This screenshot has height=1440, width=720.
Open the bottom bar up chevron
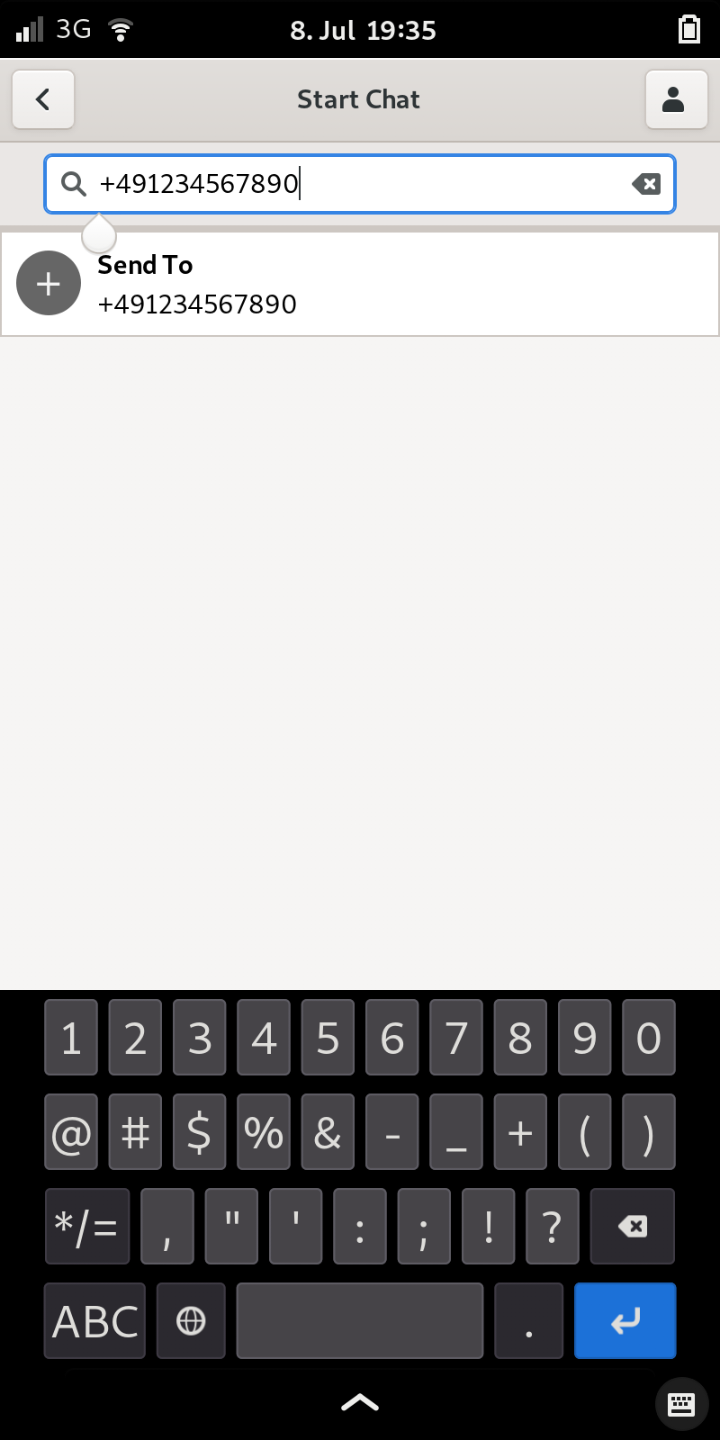(360, 1403)
